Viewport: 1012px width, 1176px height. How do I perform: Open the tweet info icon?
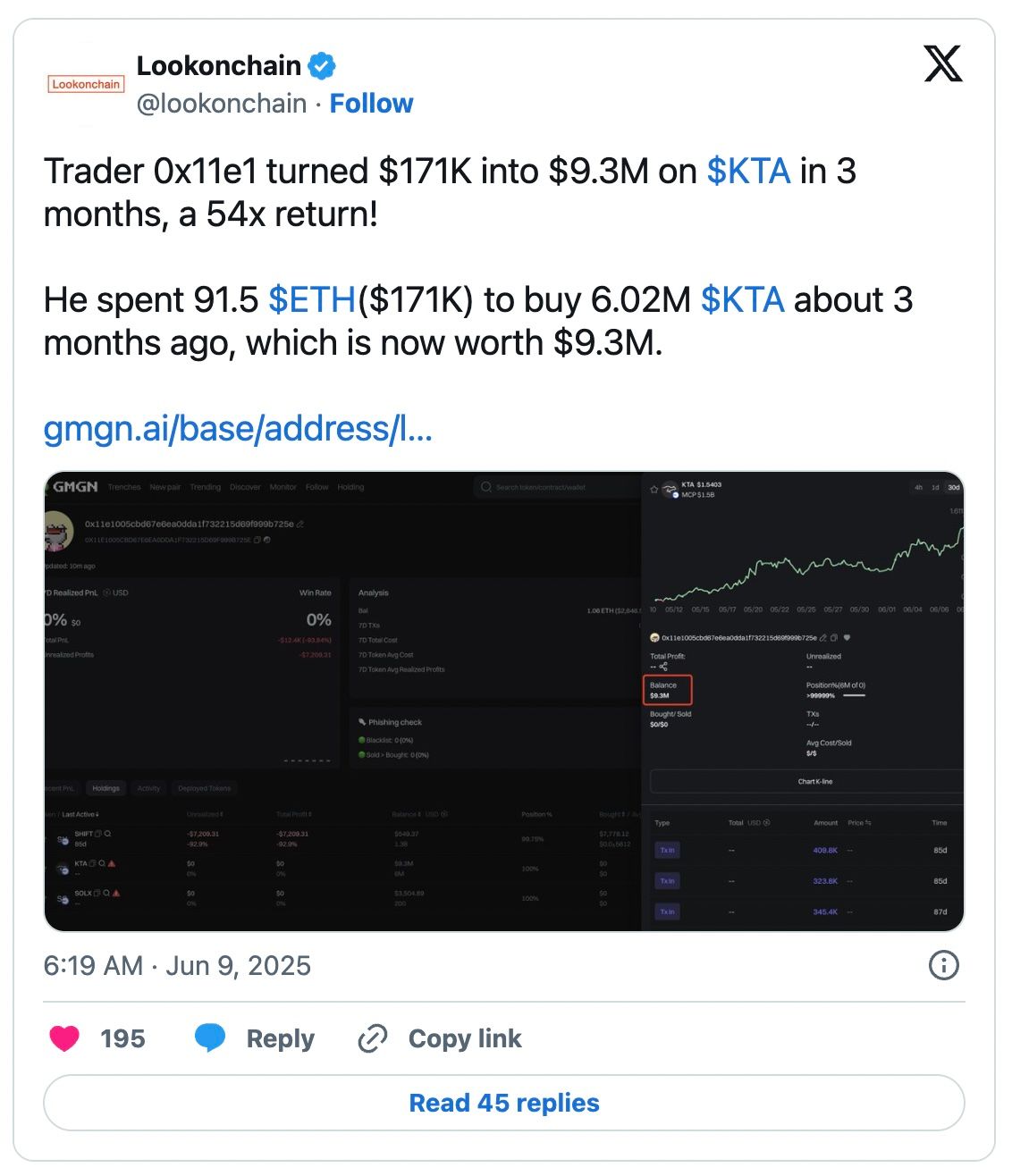click(944, 965)
